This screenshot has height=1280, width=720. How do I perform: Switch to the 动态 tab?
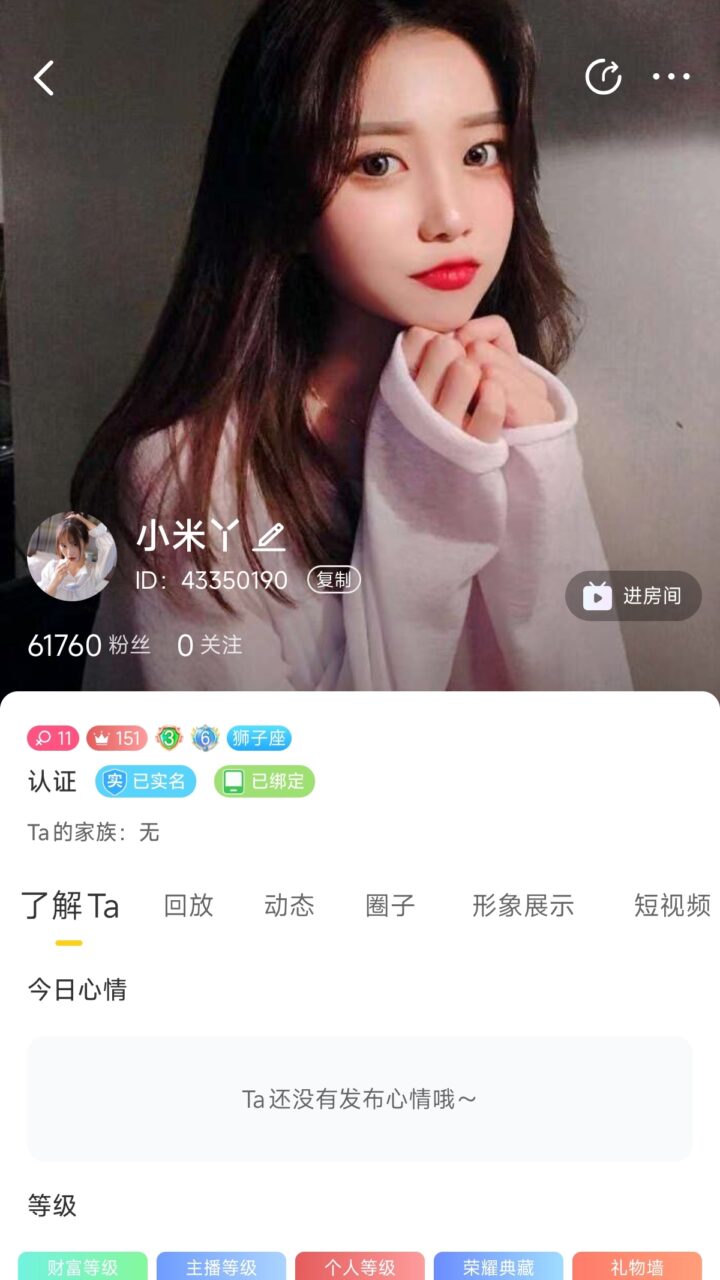pyautogui.click(x=289, y=906)
